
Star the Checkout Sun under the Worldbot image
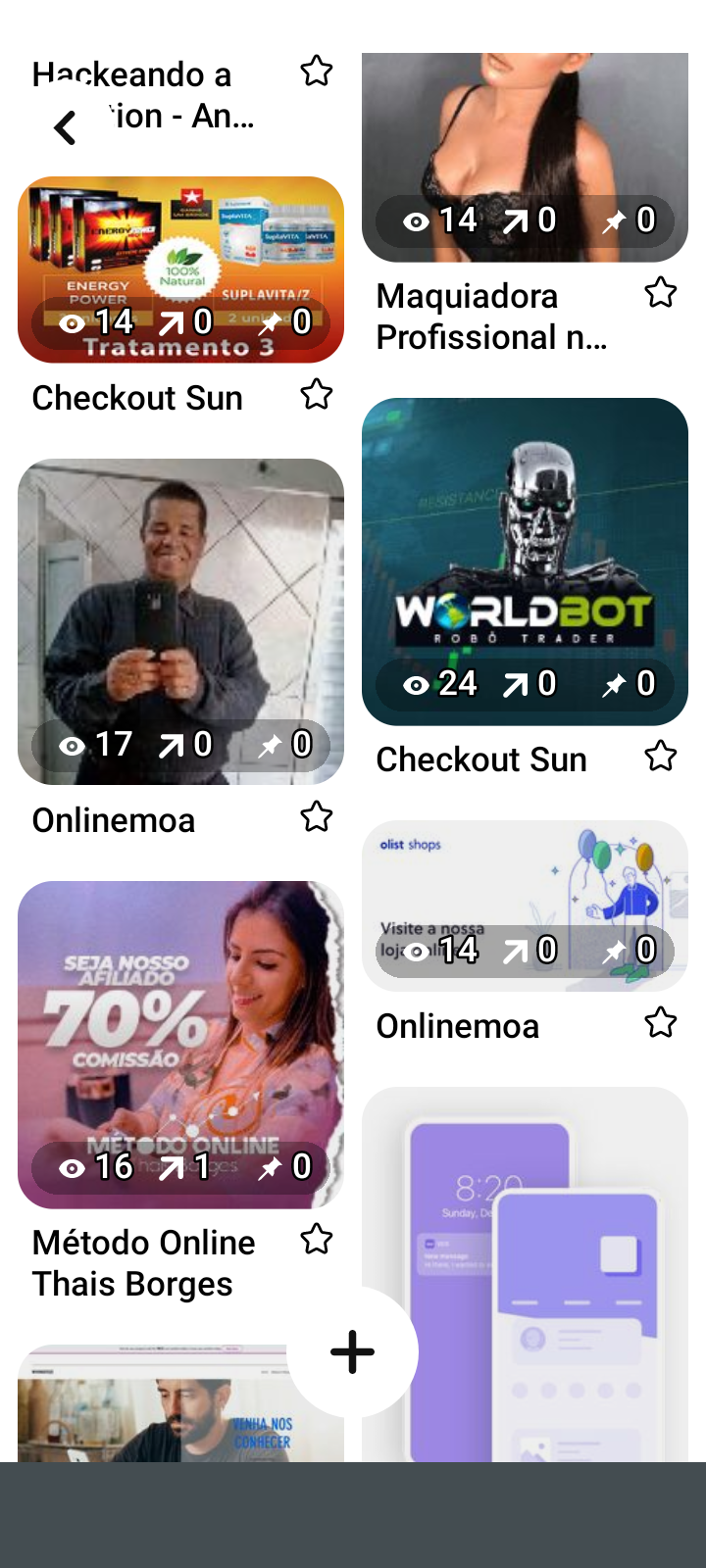pyautogui.click(x=661, y=757)
